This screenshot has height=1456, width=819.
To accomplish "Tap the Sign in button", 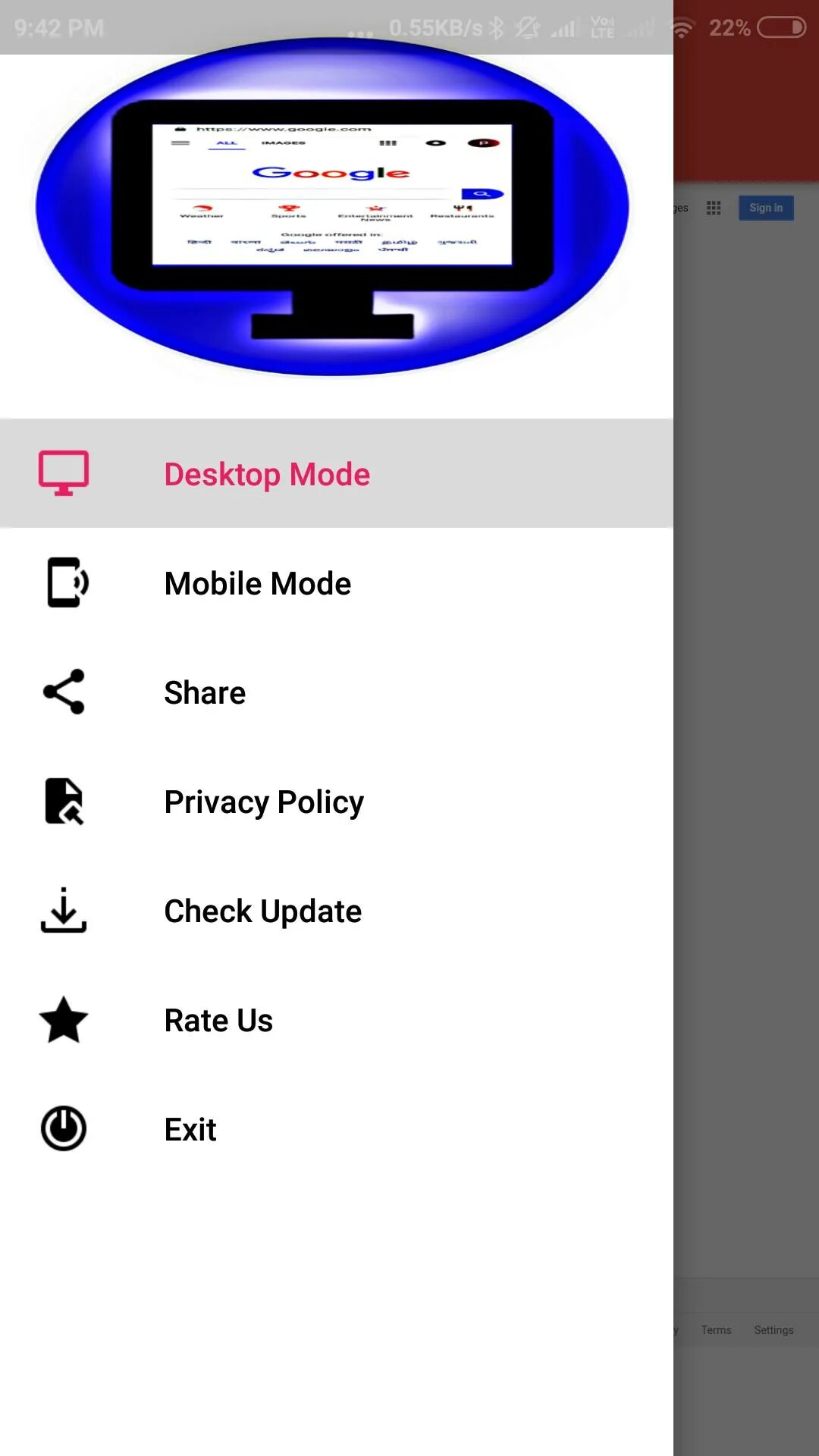I will (766, 208).
